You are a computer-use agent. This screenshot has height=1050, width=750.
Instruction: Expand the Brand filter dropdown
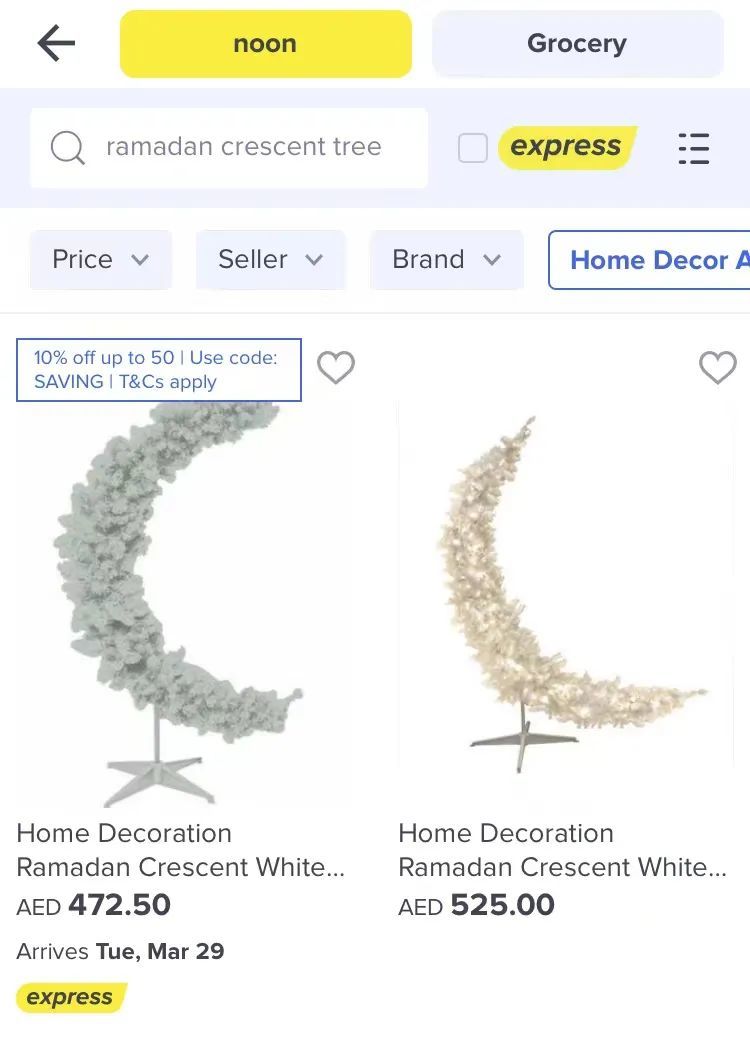pyautogui.click(x=446, y=260)
